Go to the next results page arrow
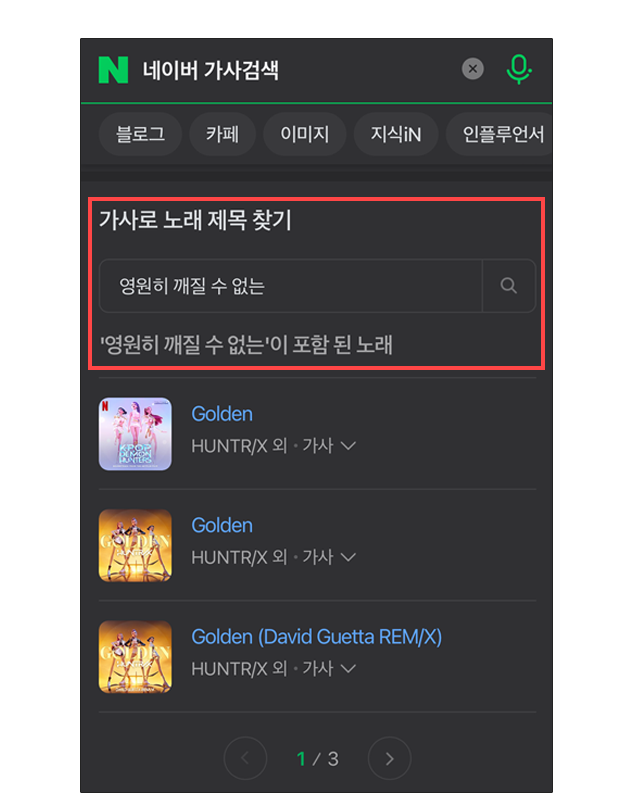The height and width of the screenshot is (799, 634). (390, 759)
